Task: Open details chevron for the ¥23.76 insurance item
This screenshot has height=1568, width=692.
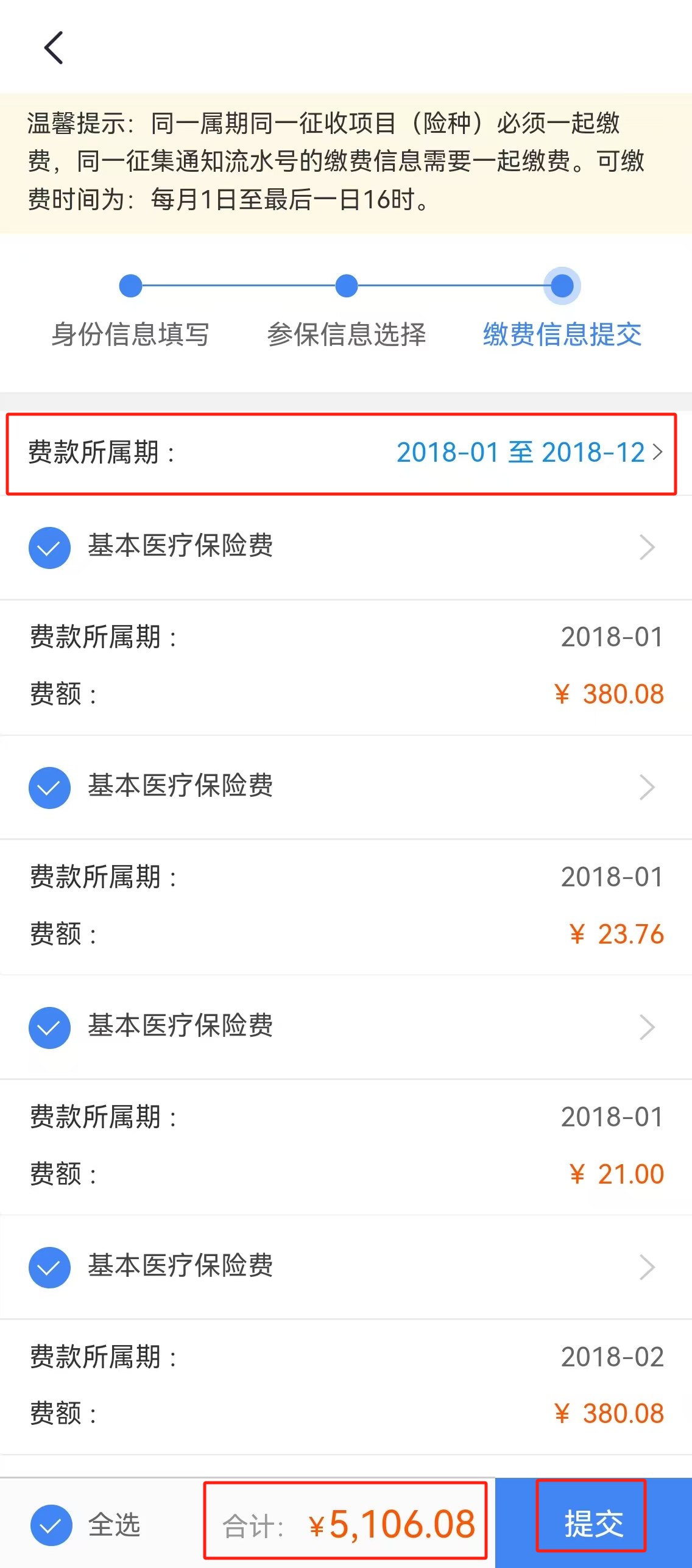Action: pyautogui.click(x=646, y=787)
